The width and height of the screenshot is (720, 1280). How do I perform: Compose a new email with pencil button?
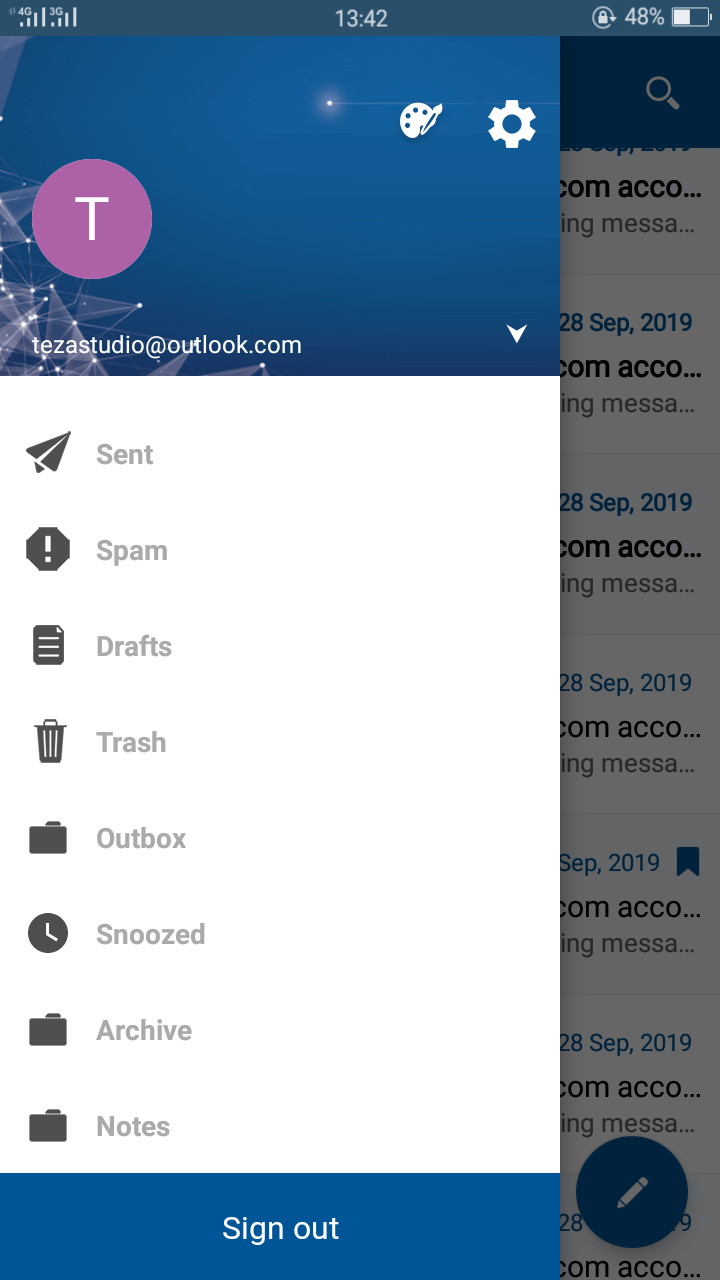point(632,1192)
